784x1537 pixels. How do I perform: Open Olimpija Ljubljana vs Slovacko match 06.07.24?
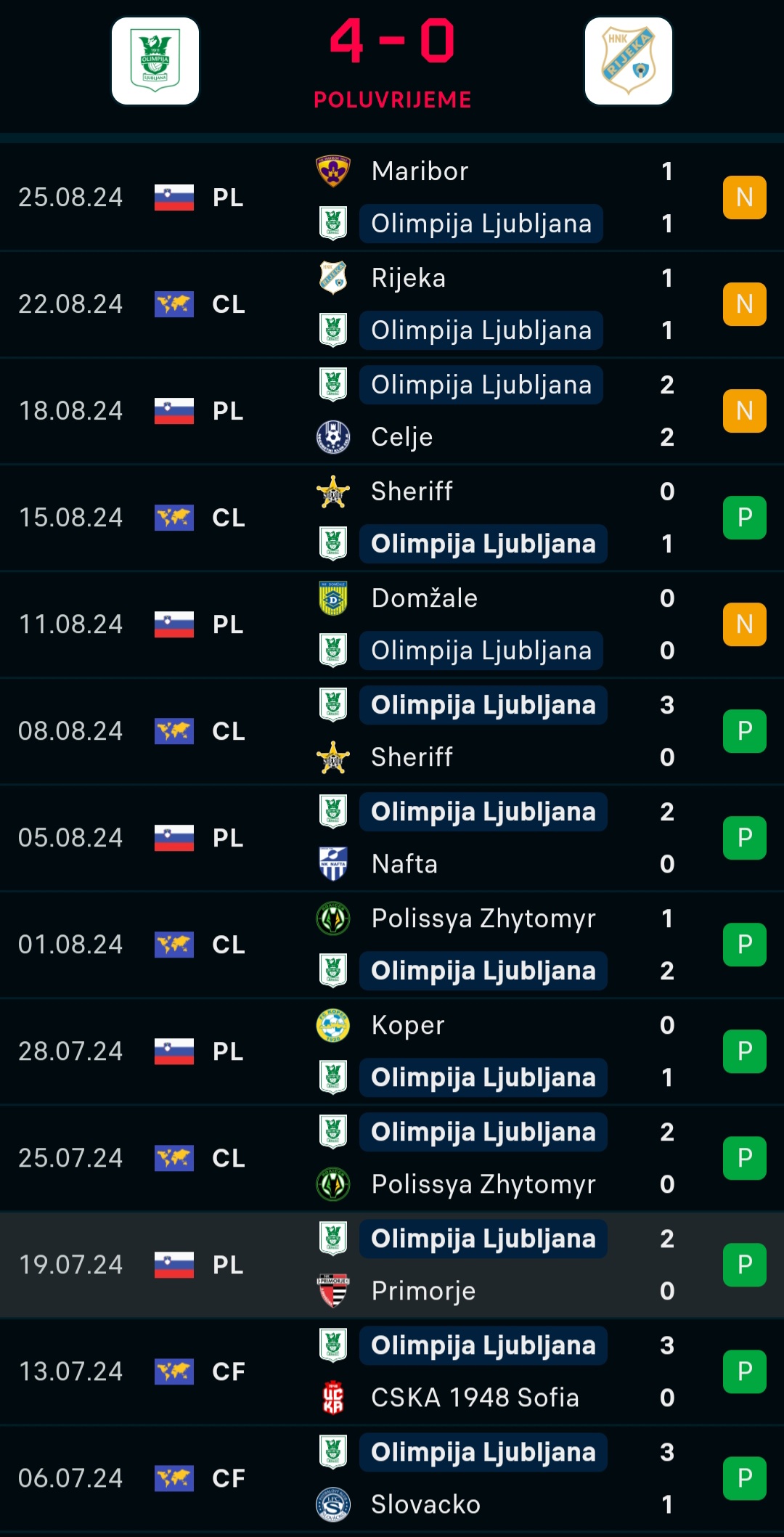392,1478
